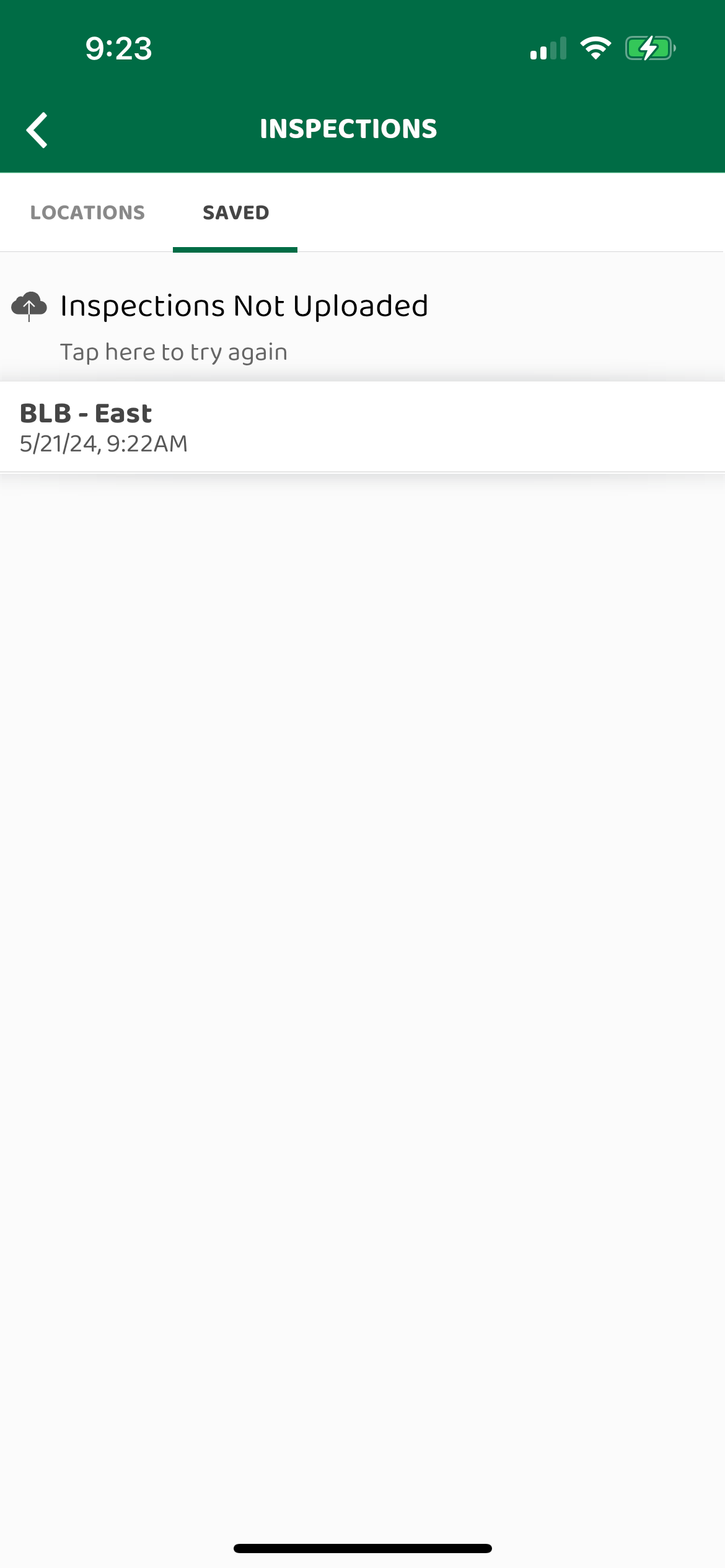Go back using the header arrow
This screenshot has width=725, height=1568.
[37, 130]
